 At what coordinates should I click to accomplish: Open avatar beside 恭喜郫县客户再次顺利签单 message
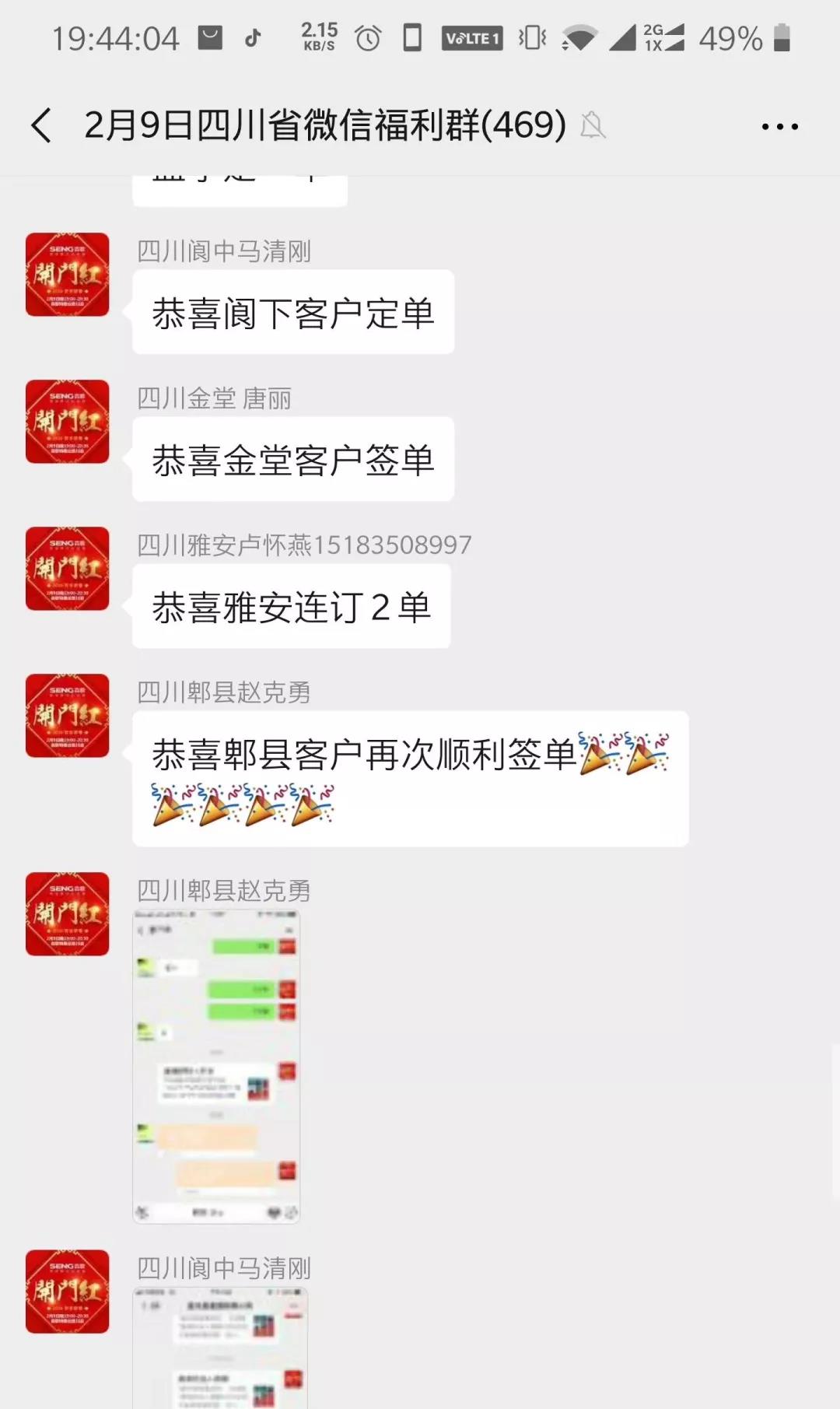coord(68,716)
